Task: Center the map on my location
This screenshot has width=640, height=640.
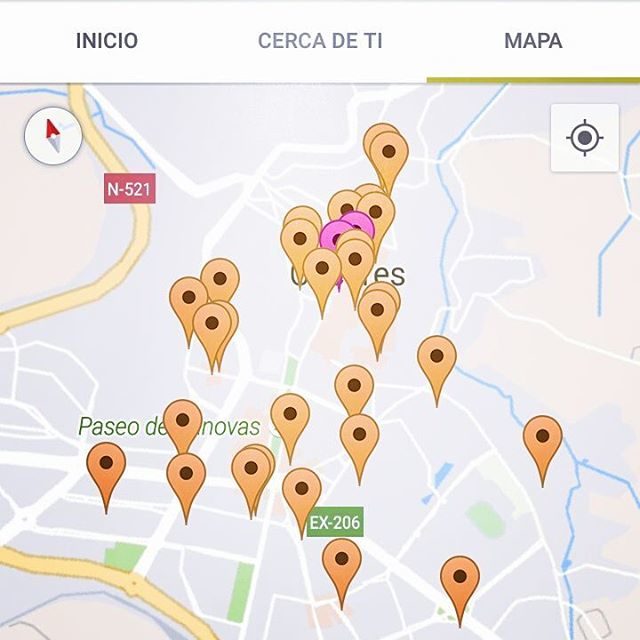Action: 585,137
